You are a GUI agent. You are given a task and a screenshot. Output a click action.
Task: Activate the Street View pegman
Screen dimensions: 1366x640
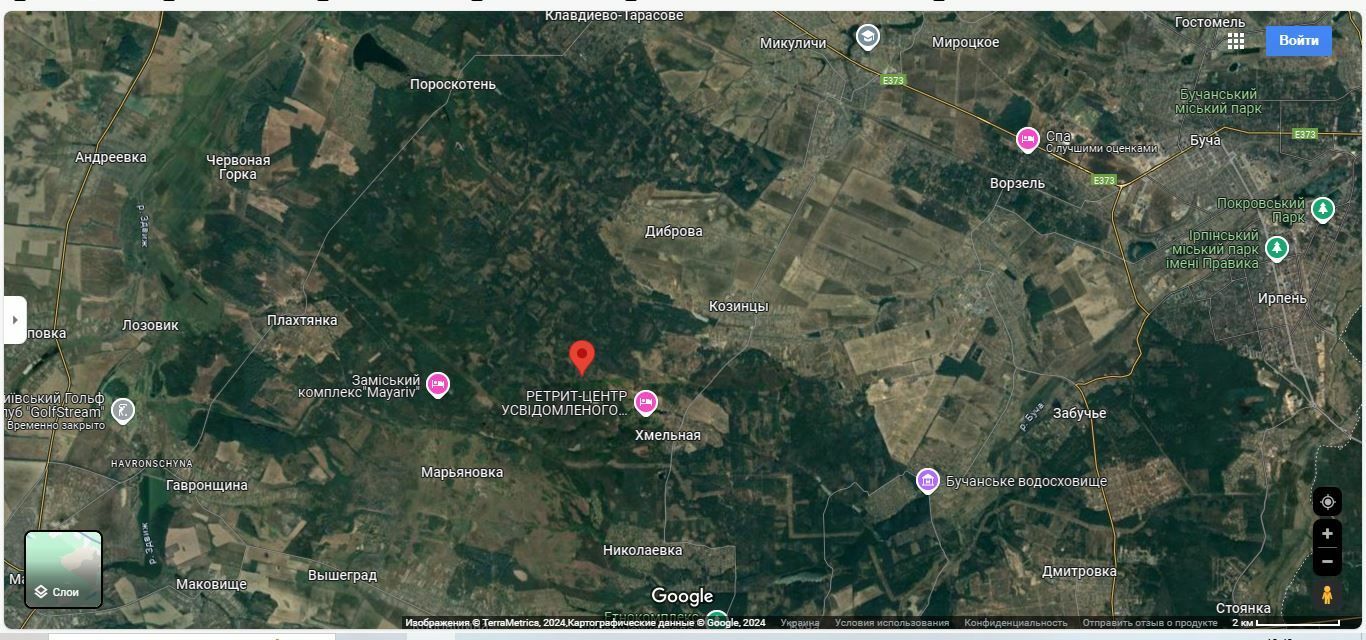pyautogui.click(x=1327, y=595)
